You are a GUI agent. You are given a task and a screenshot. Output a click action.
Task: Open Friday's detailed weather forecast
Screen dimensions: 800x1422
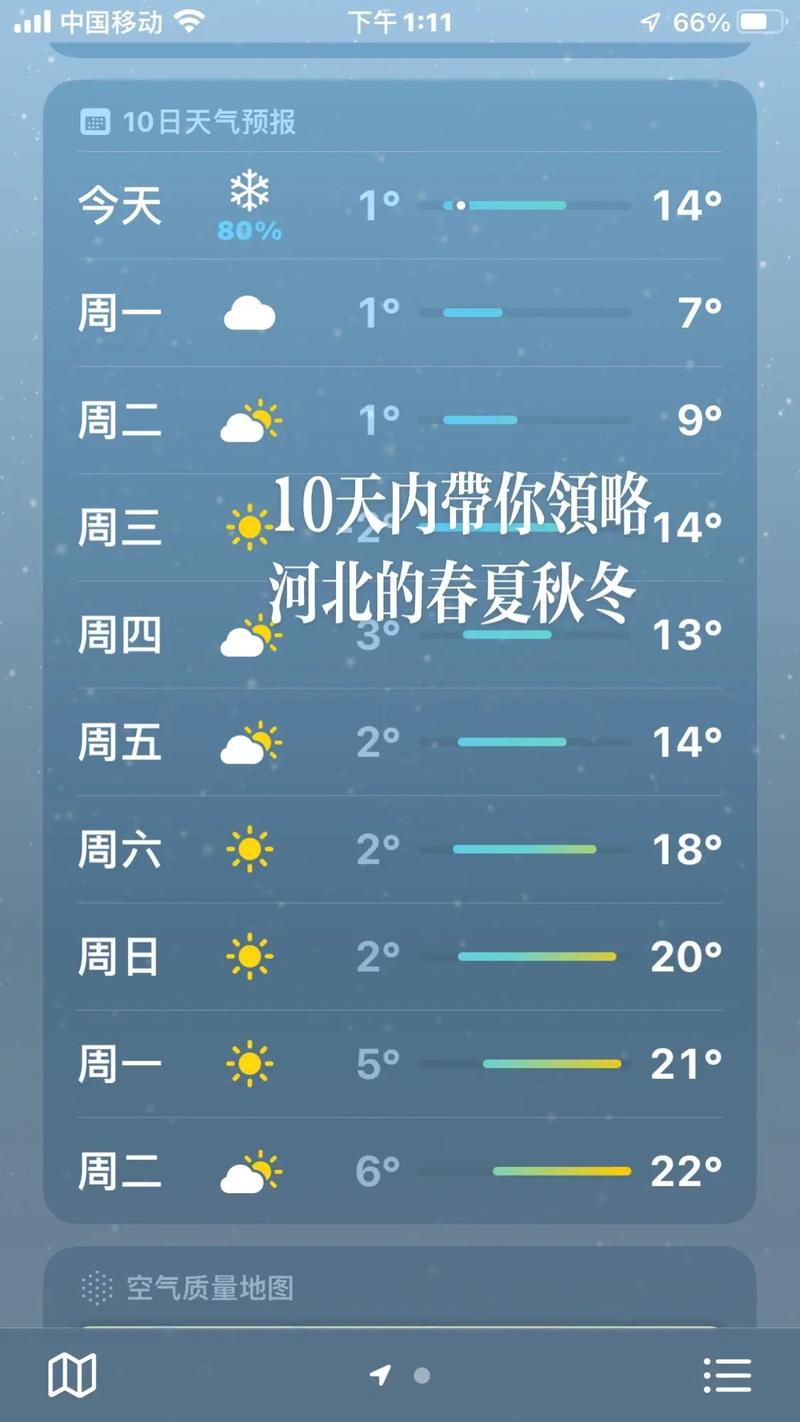point(400,741)
